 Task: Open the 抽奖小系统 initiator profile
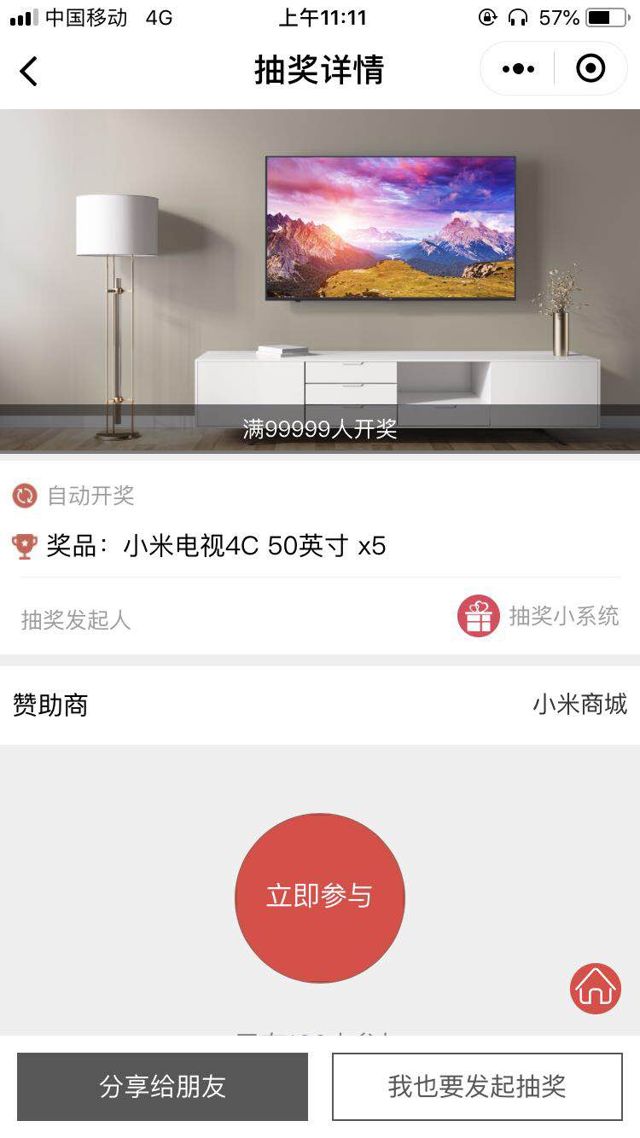[540, 616]
